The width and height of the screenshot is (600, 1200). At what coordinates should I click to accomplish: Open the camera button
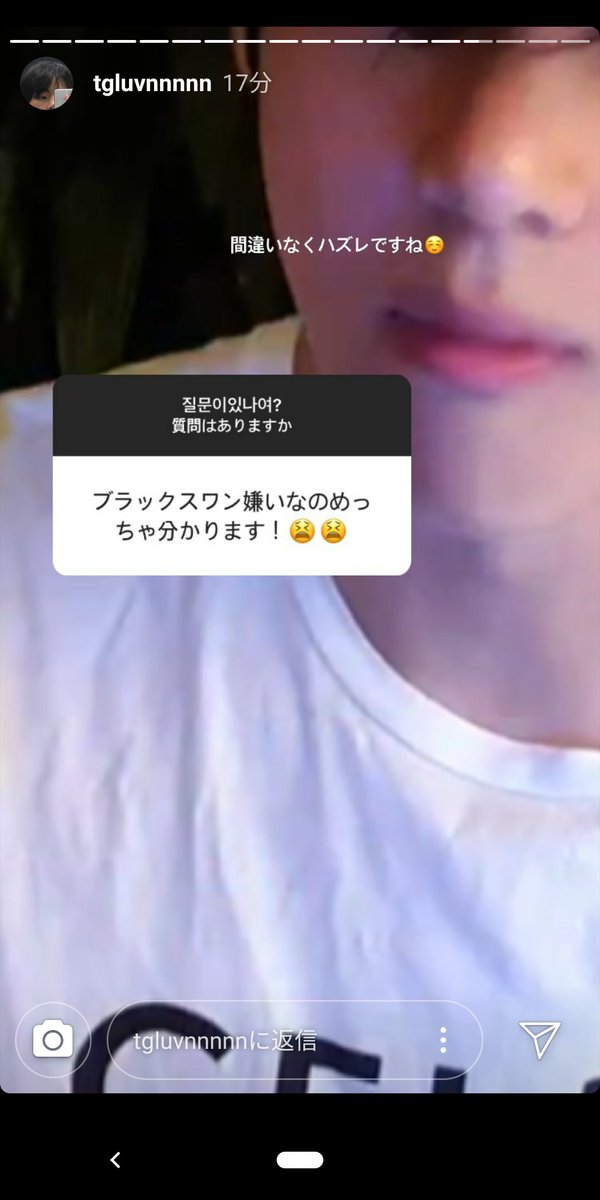click(x=53, y=1040)
